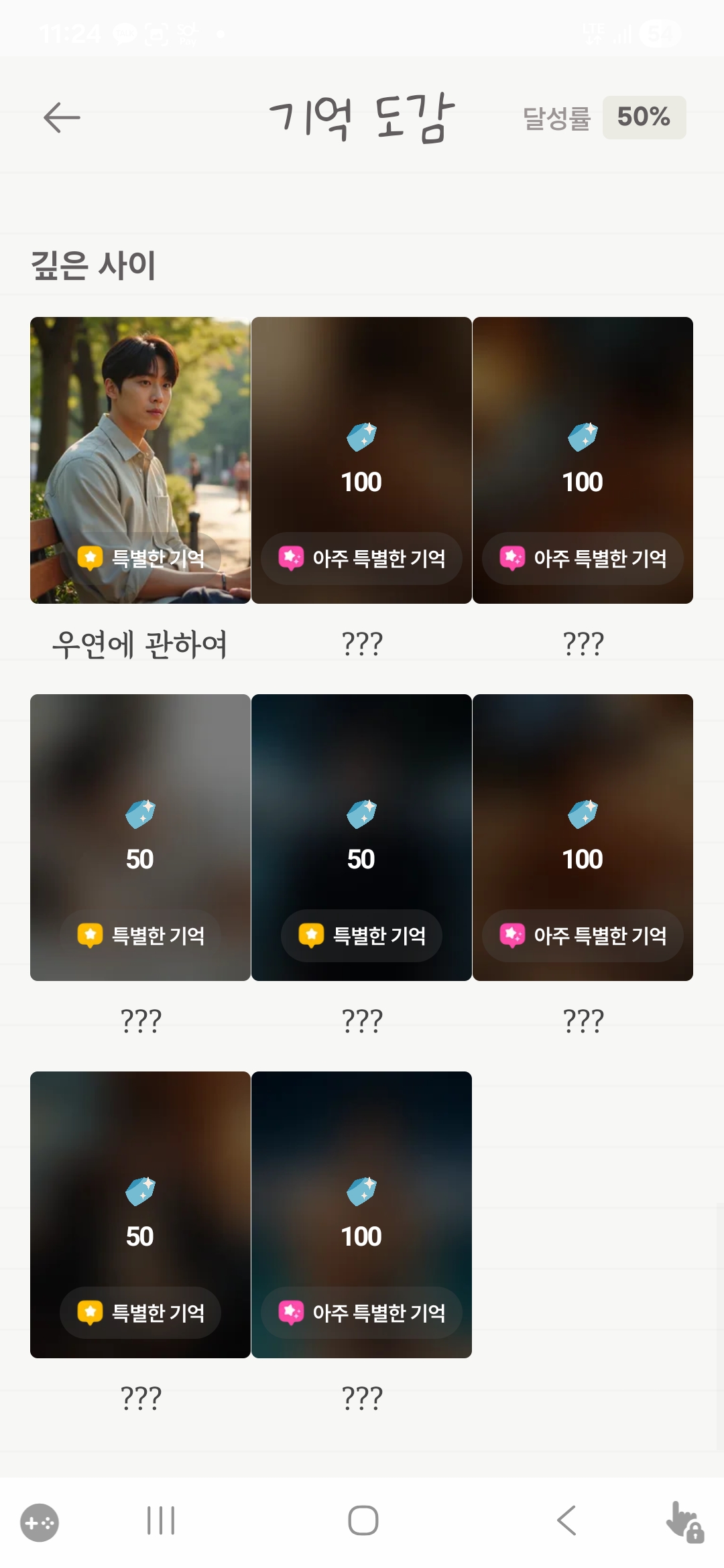Viewport: 724px width, 1568px height.
Task: Tap the system home button
Action: (363, 1520)
